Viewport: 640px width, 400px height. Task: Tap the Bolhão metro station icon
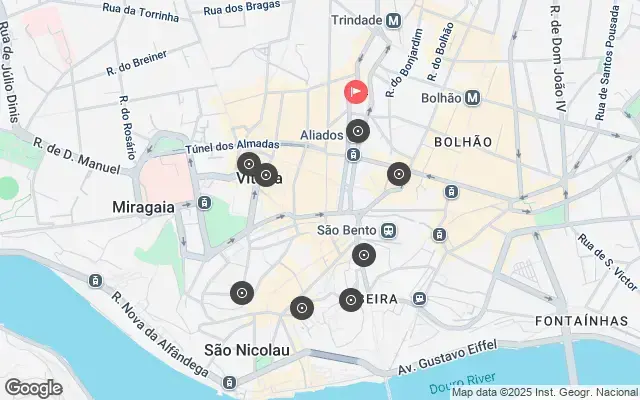472,98
